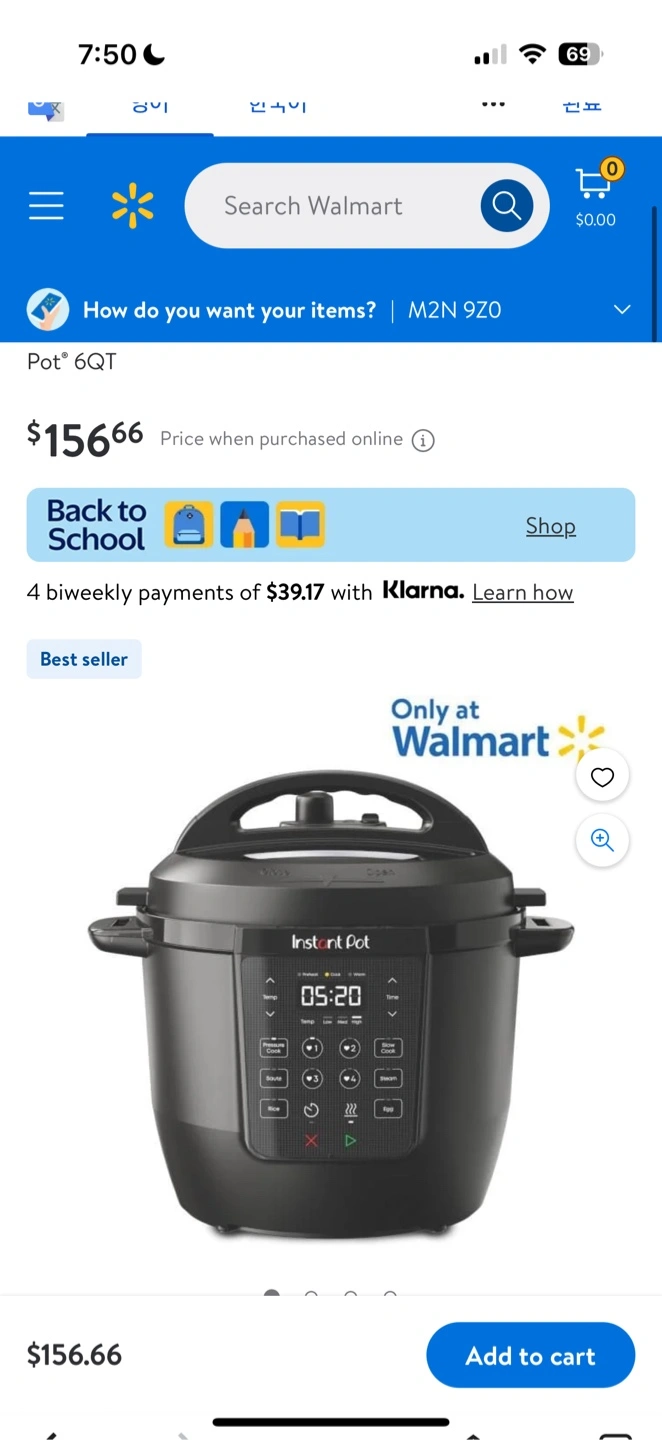Tap Add to cart
The height and width of the screenshot is (1440, 662).
point(531,1356)
